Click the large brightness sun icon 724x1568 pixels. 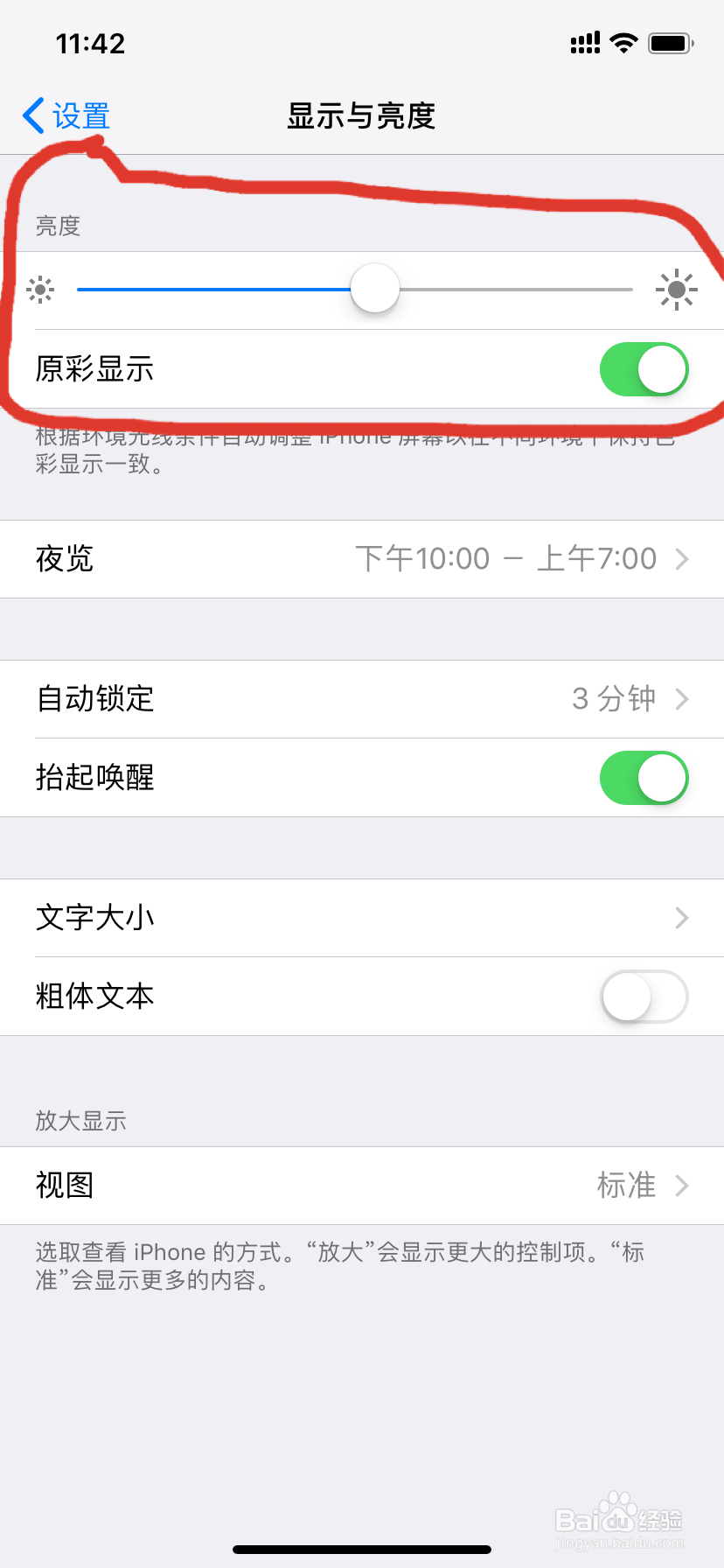tap(677, 289)
